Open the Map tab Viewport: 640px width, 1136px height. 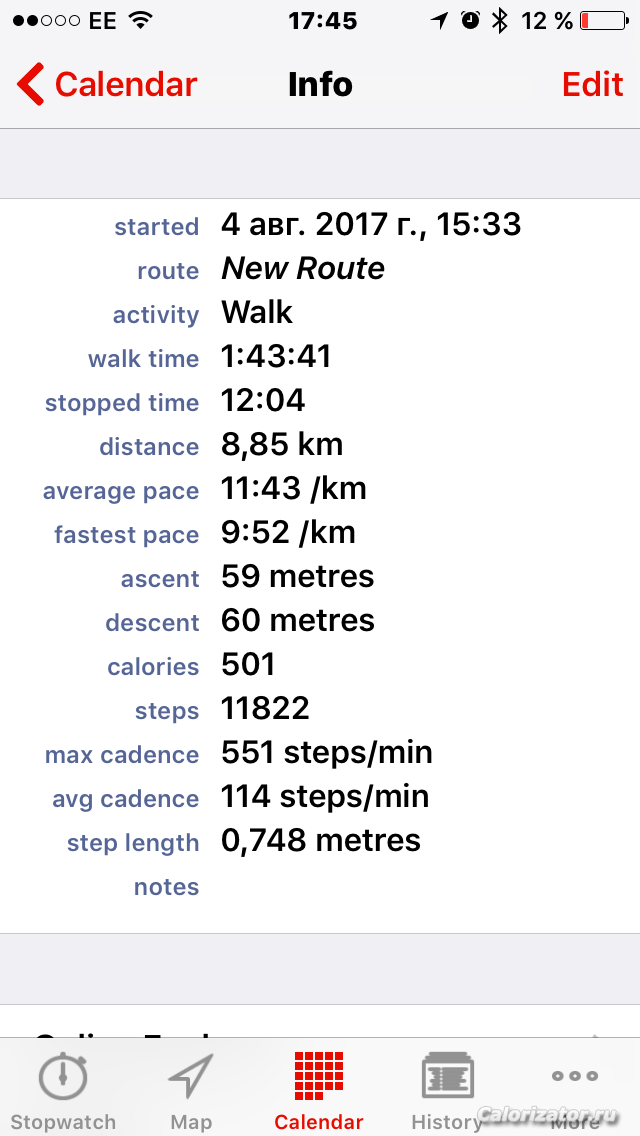191,1090
